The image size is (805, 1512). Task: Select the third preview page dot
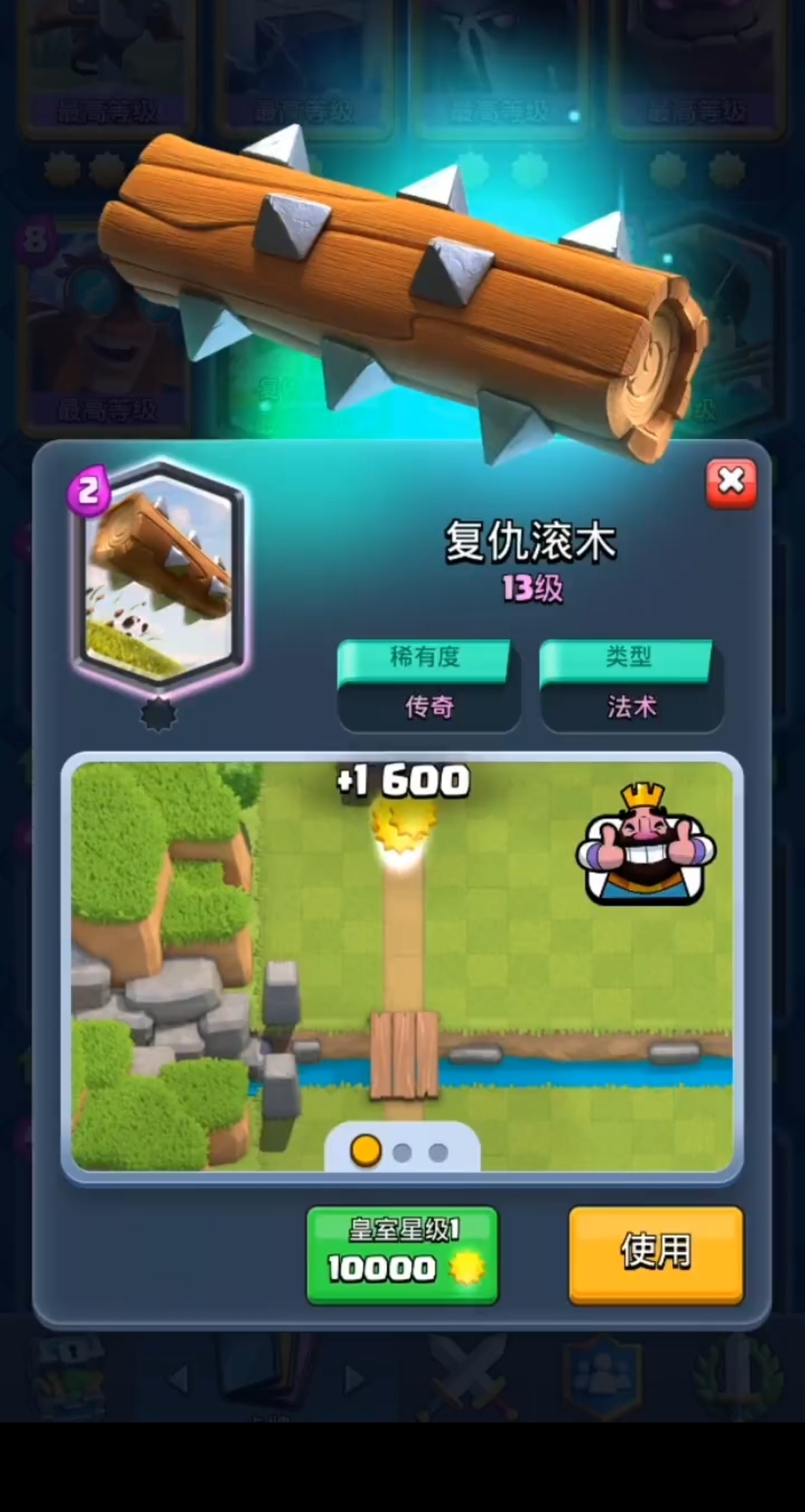click(x=438, y=1152)
